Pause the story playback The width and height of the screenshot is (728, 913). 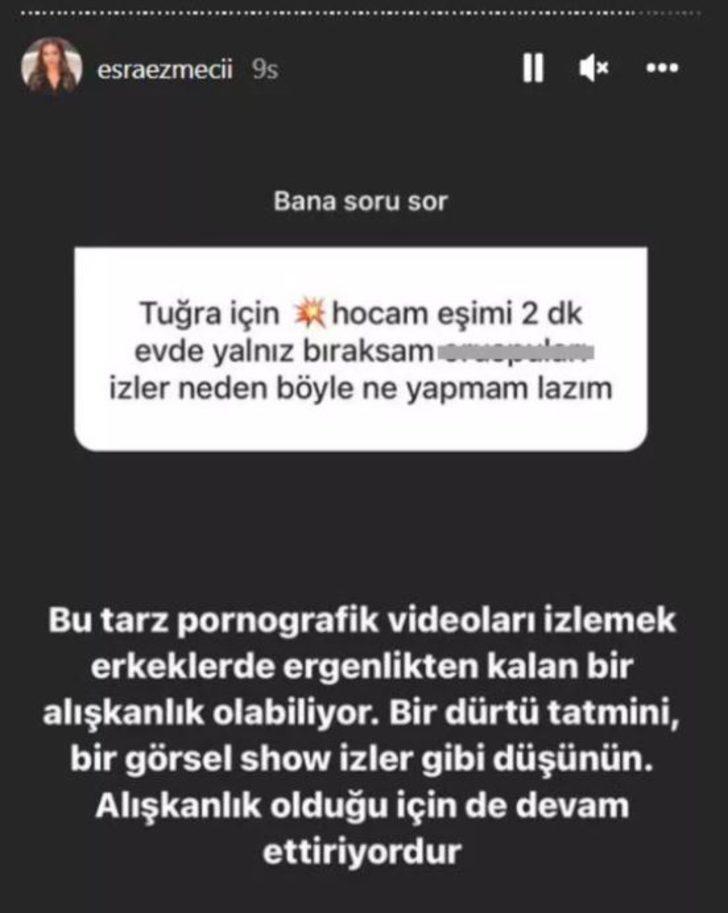533,68
